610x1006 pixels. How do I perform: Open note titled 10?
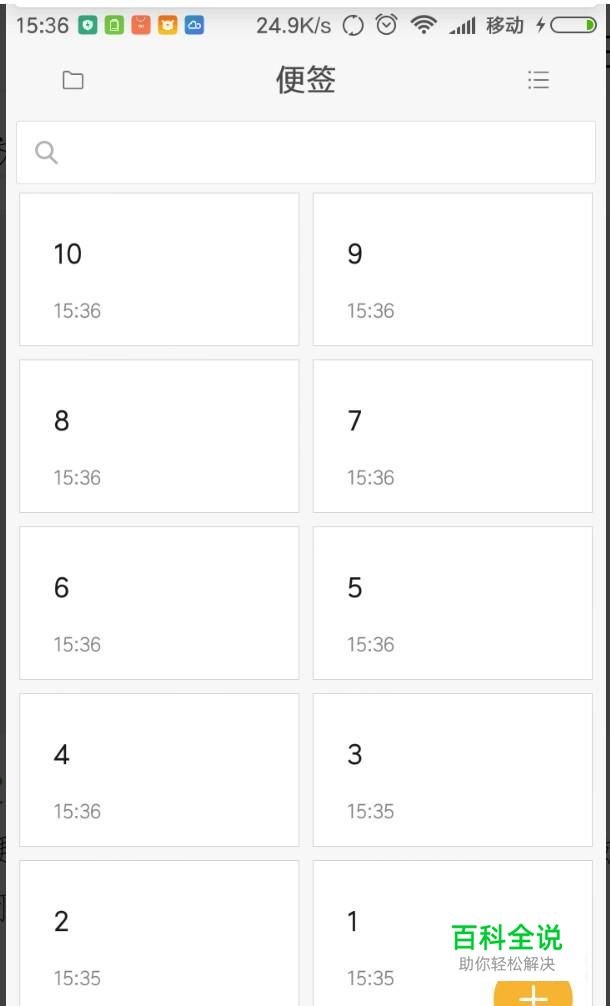tap(159, 269)
